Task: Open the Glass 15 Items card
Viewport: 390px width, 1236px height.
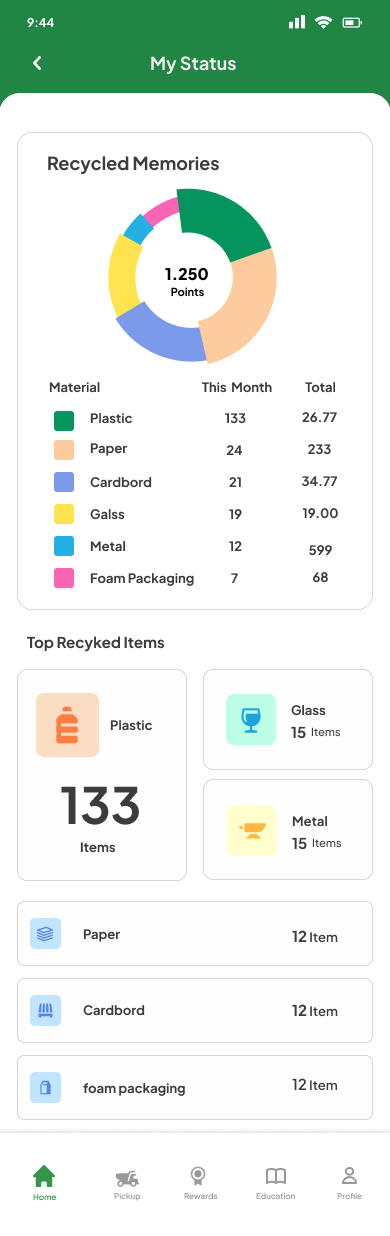Action: tap(288, 719)
